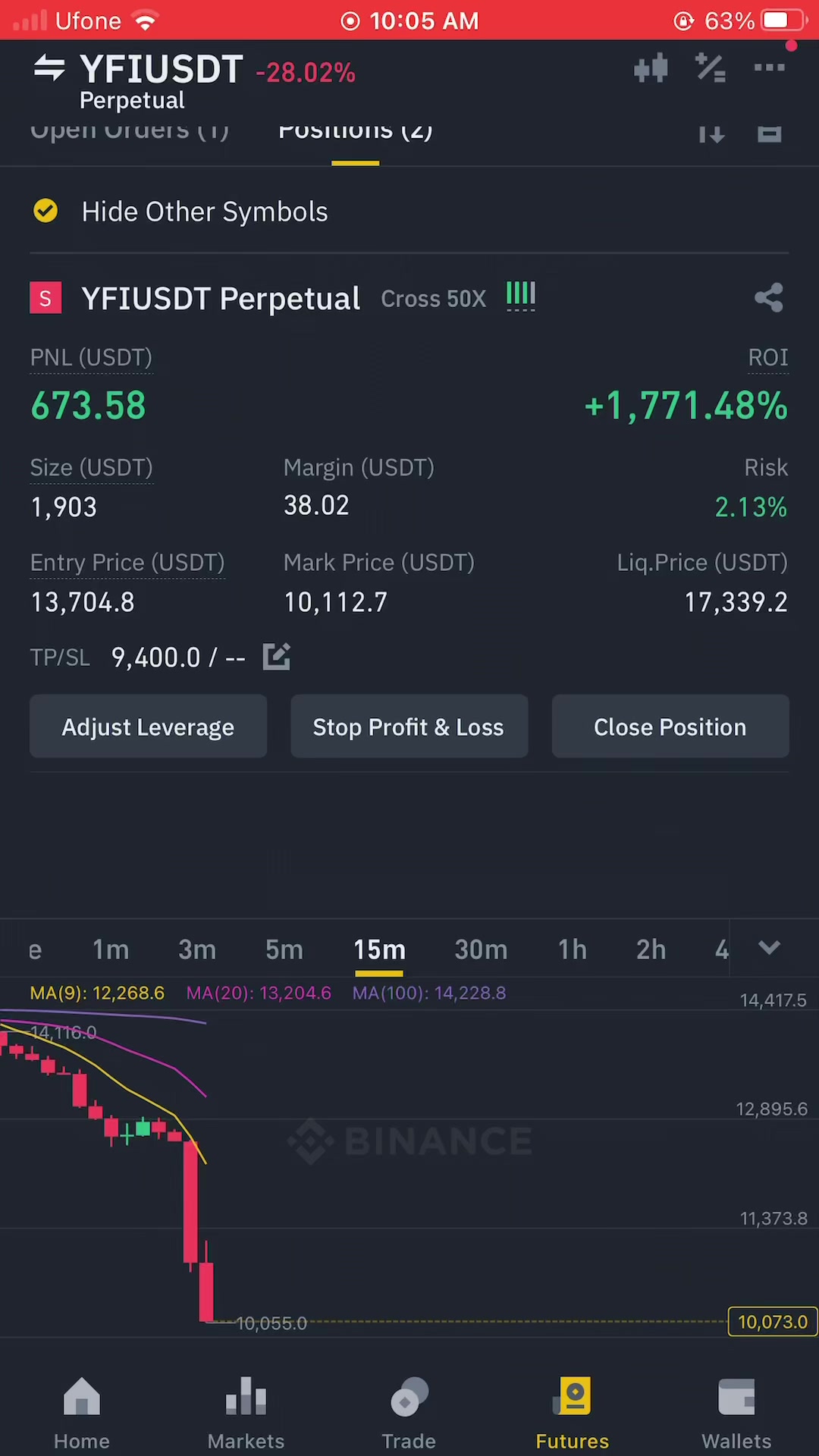Switch chart to 30m interval
Image resolution: width=819 pixels, height=1456 pixels.
tap(481, 949)
